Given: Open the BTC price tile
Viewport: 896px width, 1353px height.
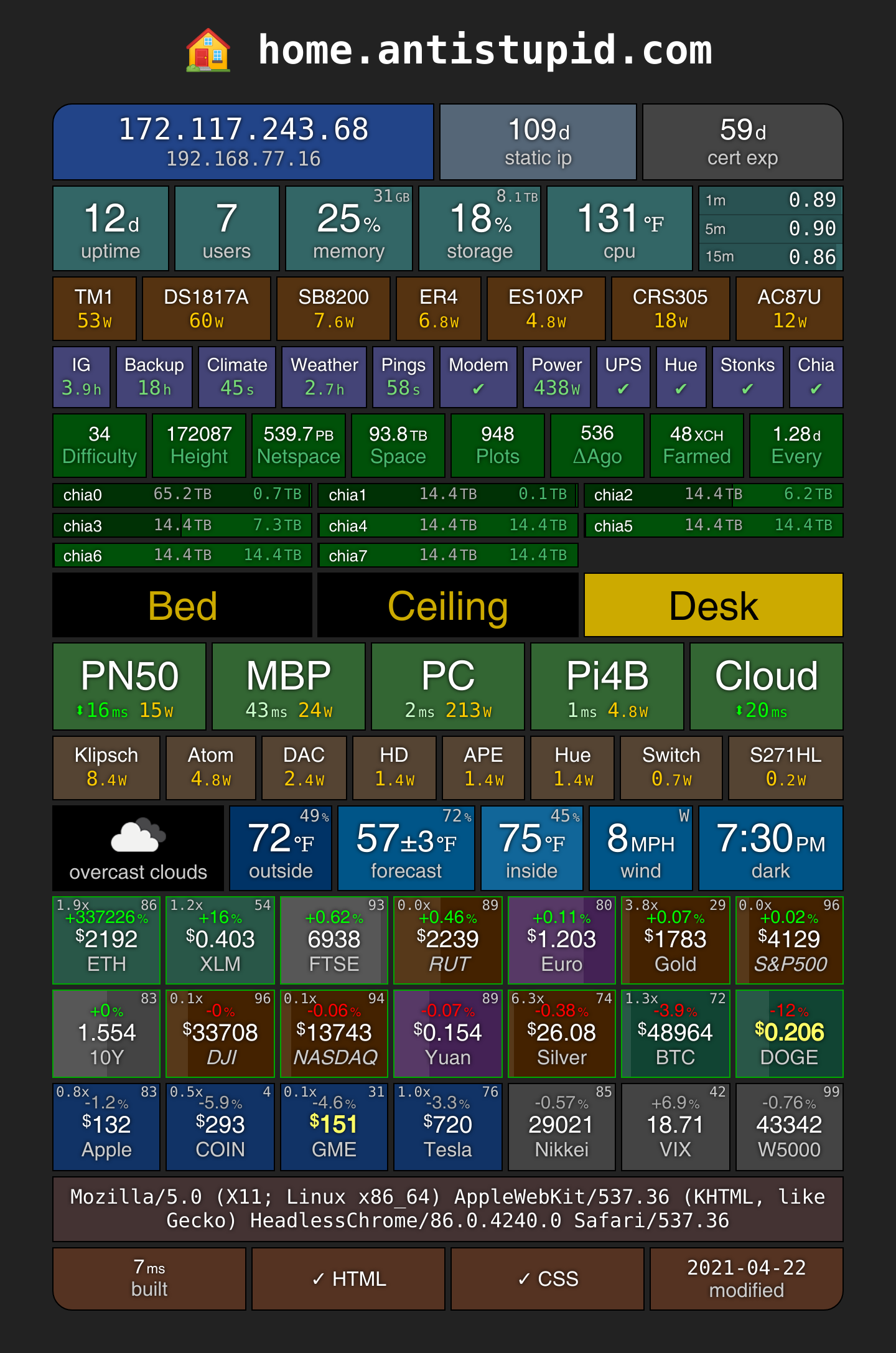Looking at the screenshot, I should [676, 1033].
